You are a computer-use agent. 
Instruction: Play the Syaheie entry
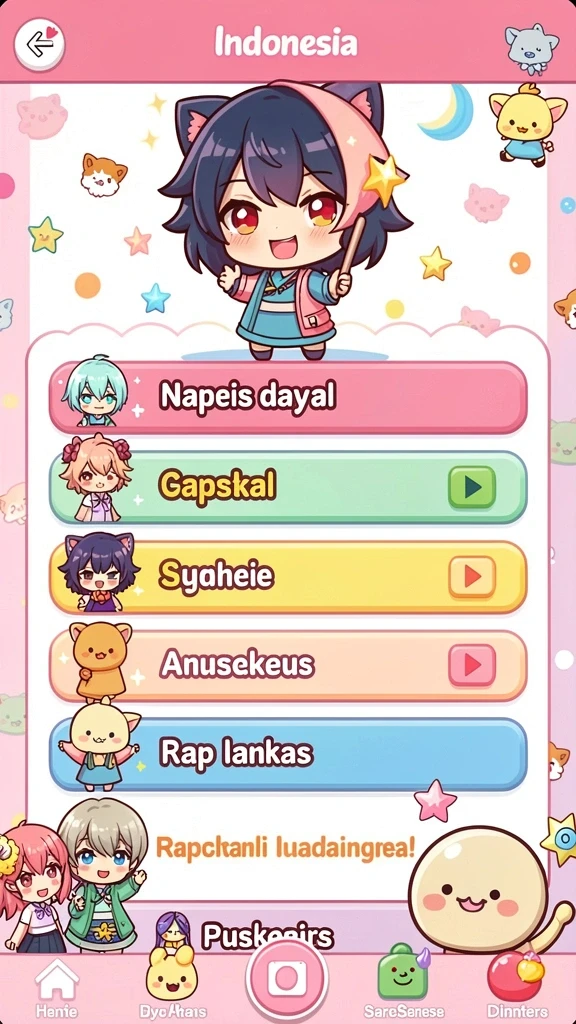[x=472, y=577]
